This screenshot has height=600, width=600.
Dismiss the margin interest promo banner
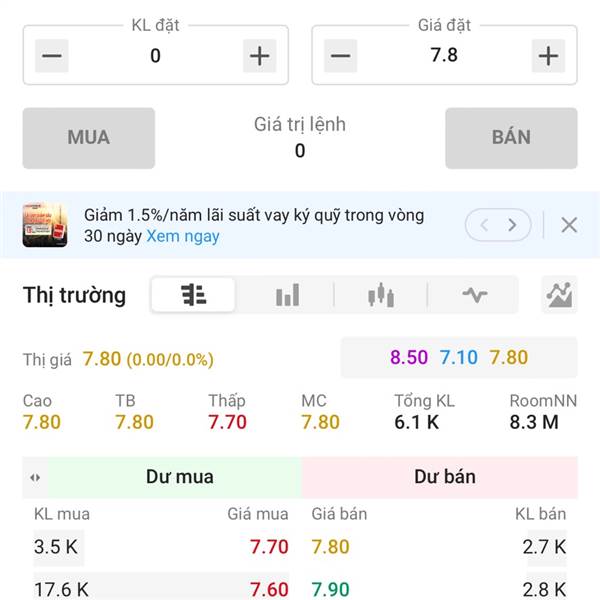[x=569, y=225]
